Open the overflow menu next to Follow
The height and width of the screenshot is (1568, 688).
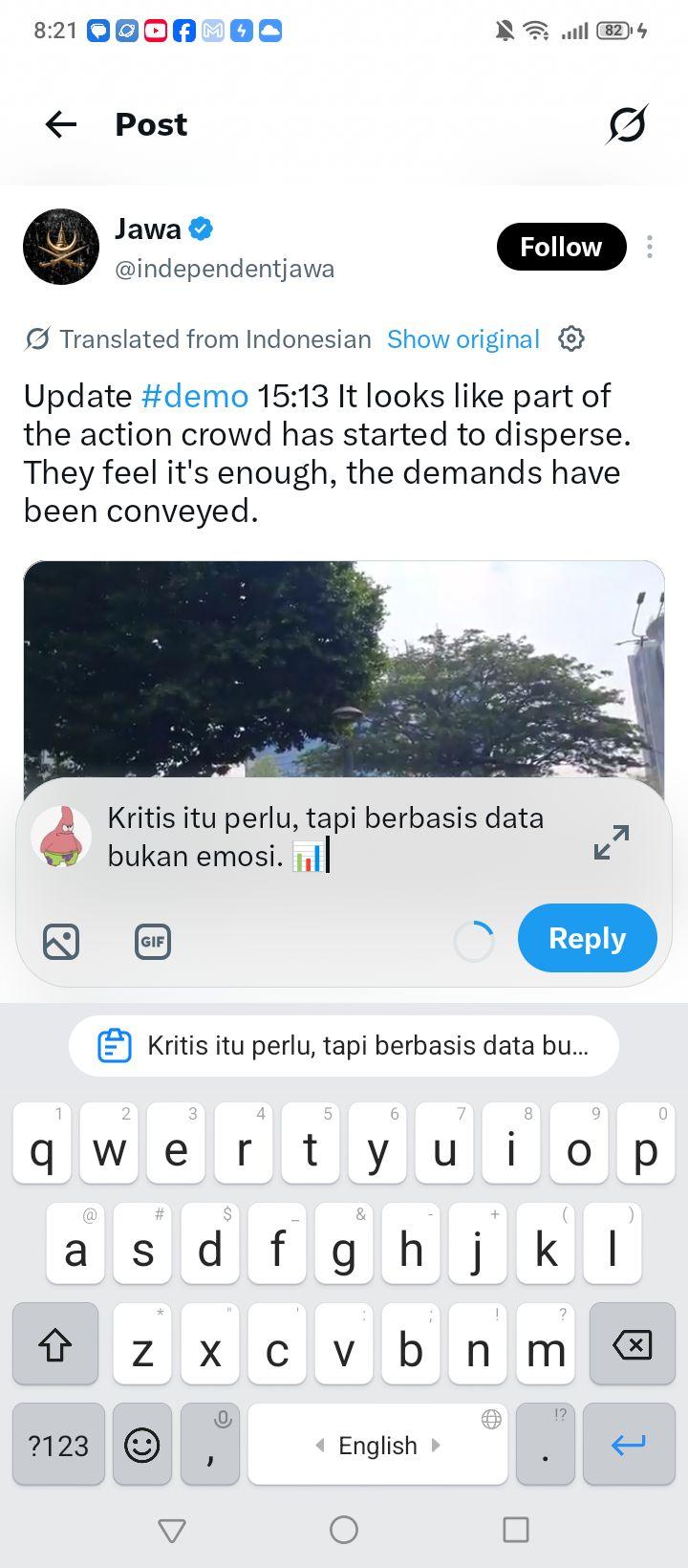650,247
